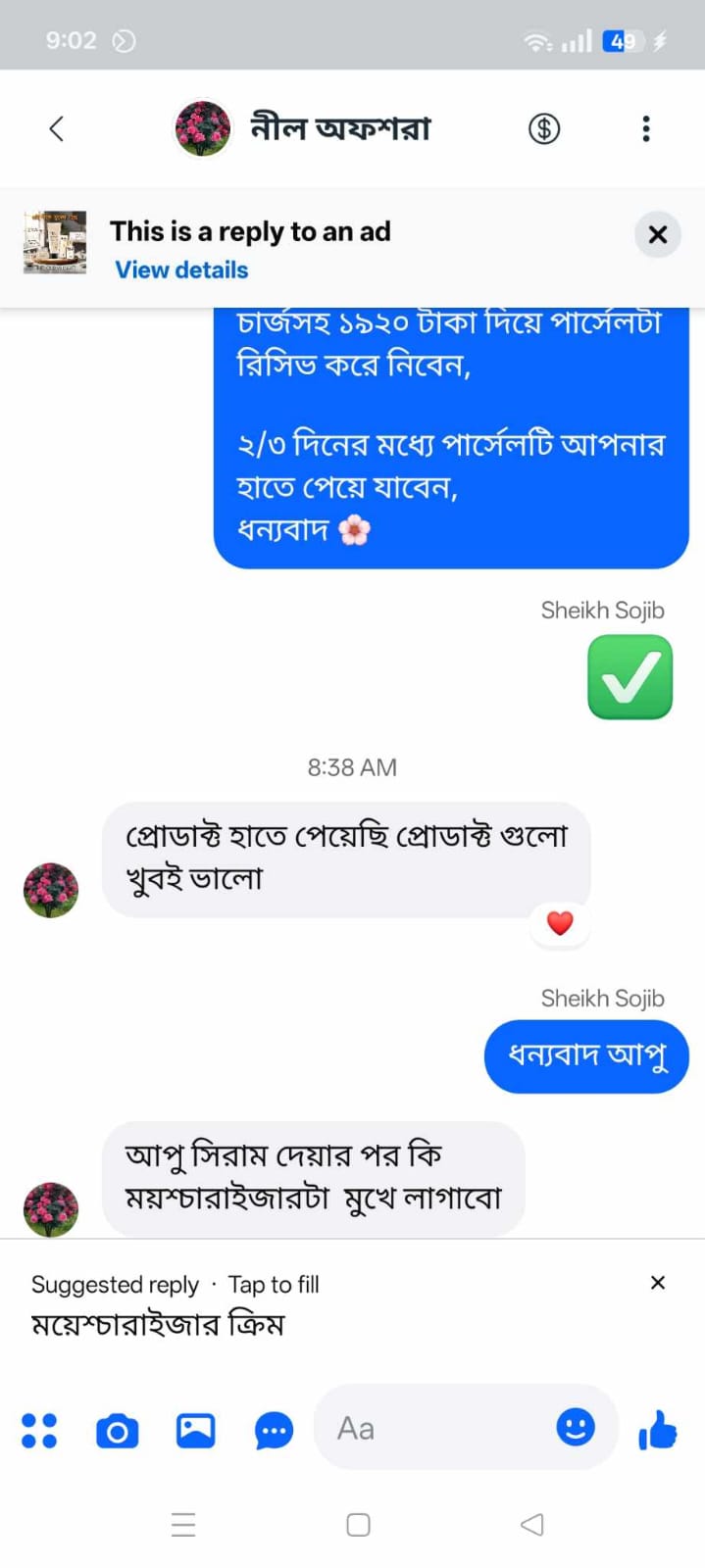This screenshot has height=1568, width=705.
Task: Tap the system back triangle button
Action: pyautogui.click(x=531, y=1525)
